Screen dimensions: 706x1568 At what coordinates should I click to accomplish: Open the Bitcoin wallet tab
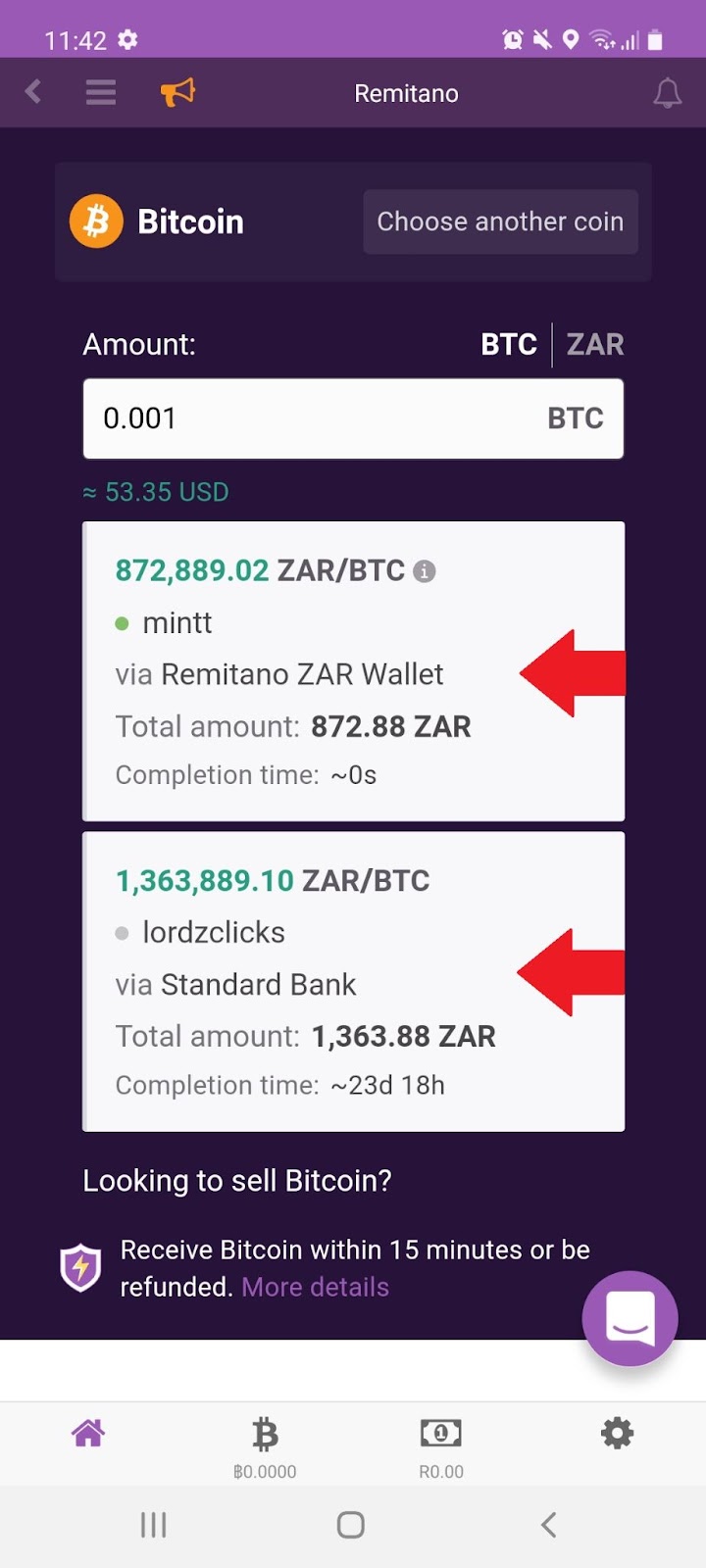pos(265,1446)
